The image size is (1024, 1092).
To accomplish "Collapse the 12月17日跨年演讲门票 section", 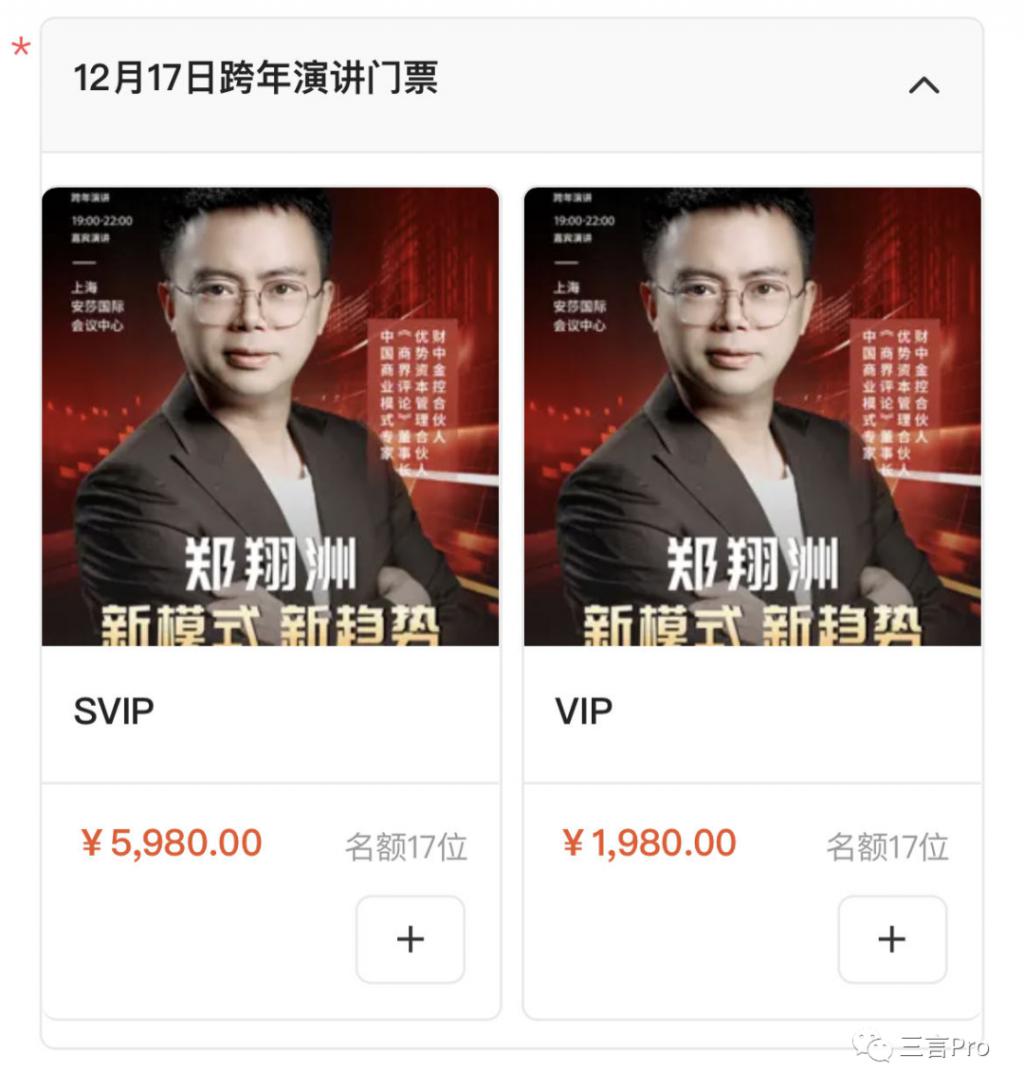I will coord(923,85).
